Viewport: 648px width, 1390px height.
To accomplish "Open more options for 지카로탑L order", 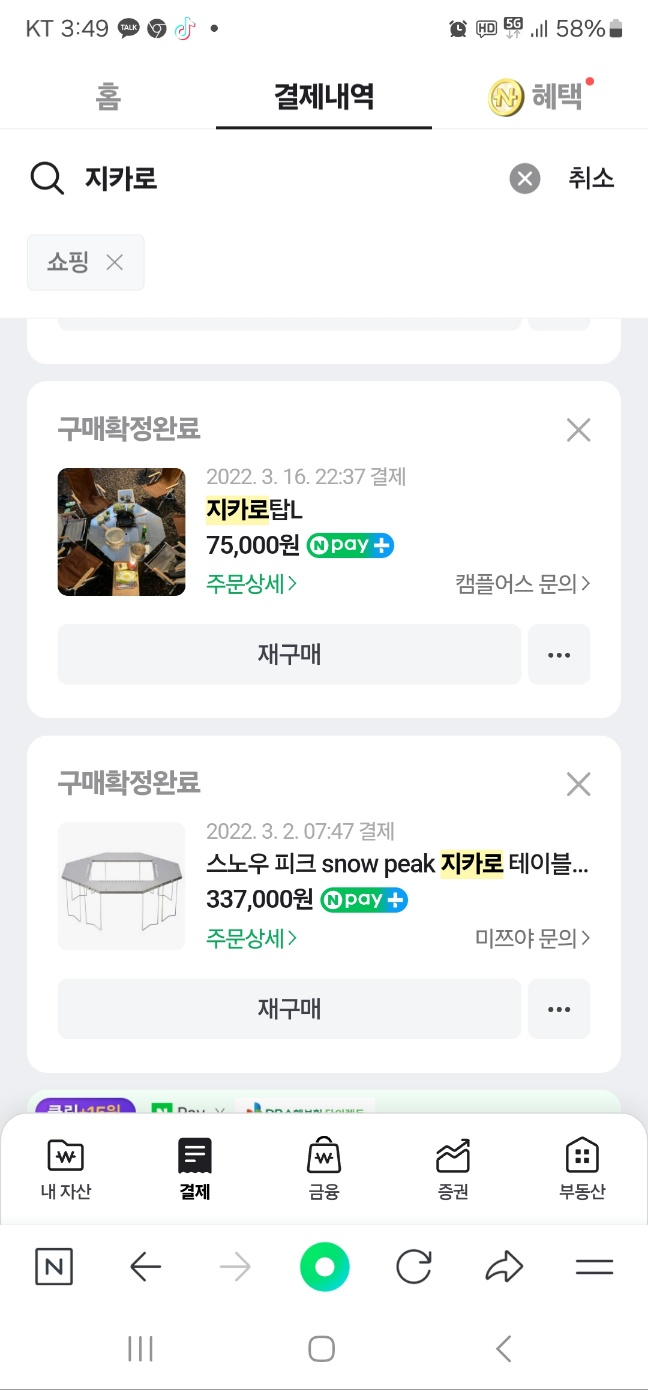I will point(559,655).
